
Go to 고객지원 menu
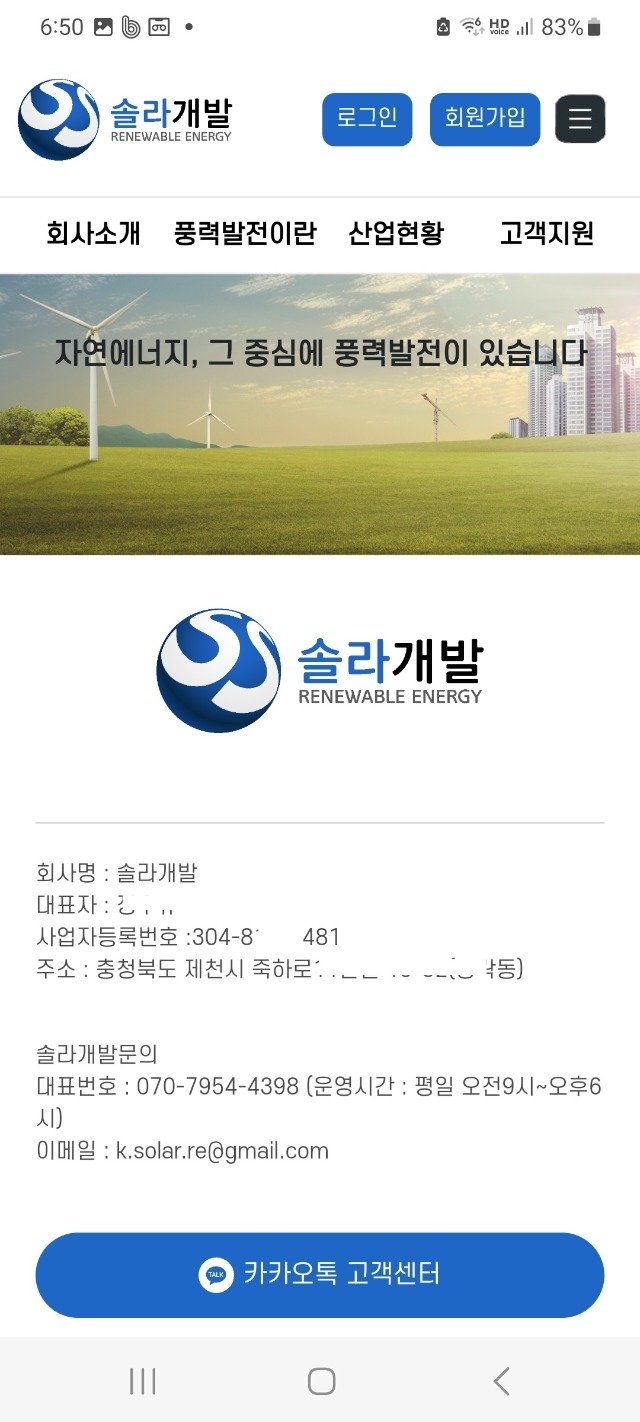point(547,234)
